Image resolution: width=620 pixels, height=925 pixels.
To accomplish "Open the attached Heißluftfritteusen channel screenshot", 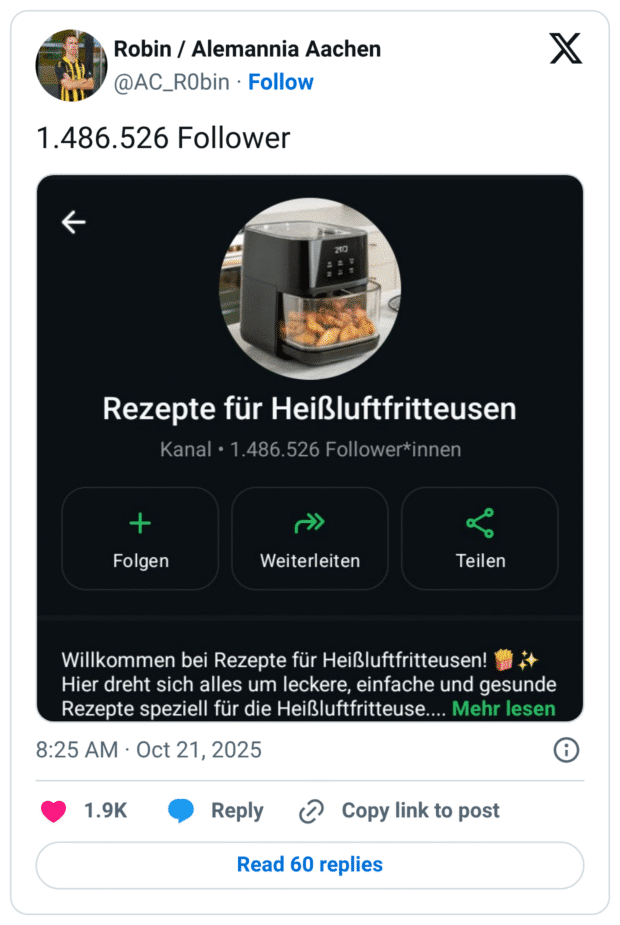I will (x=310, y=448).
